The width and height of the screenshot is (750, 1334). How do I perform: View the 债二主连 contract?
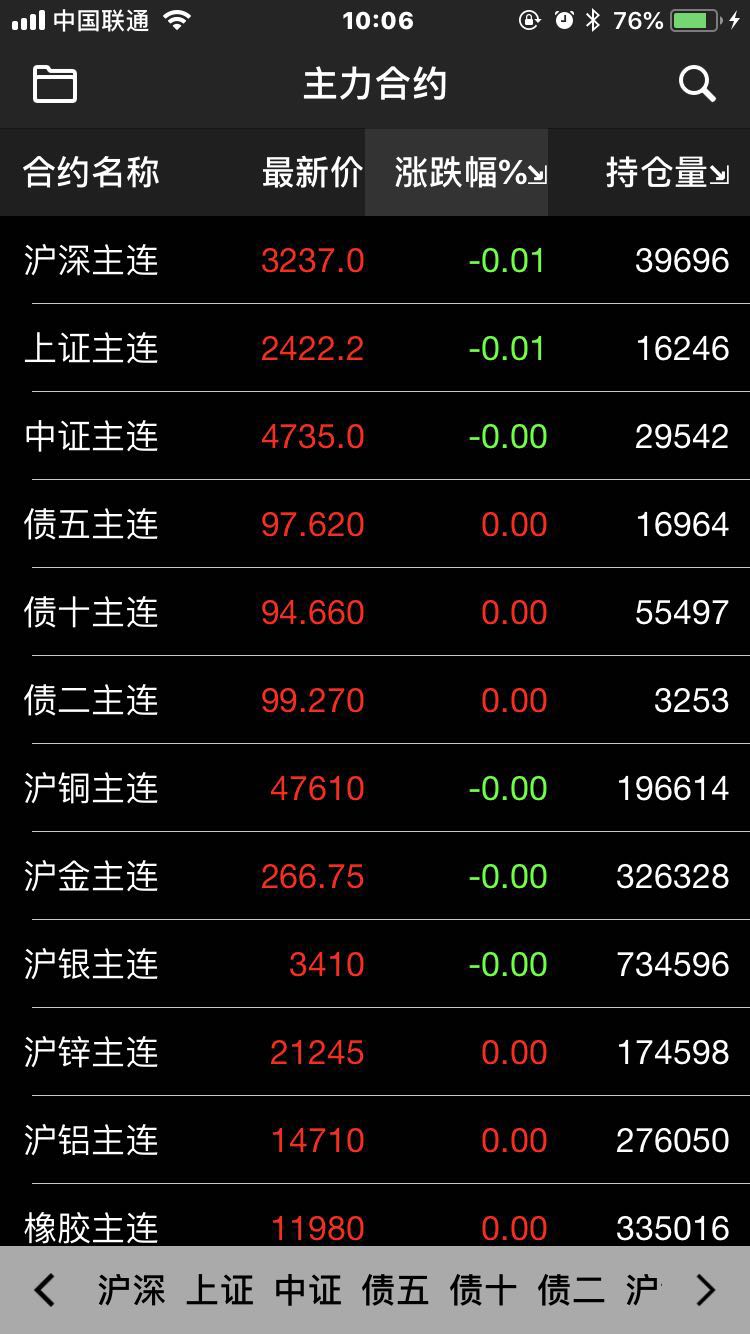[375, 701]
